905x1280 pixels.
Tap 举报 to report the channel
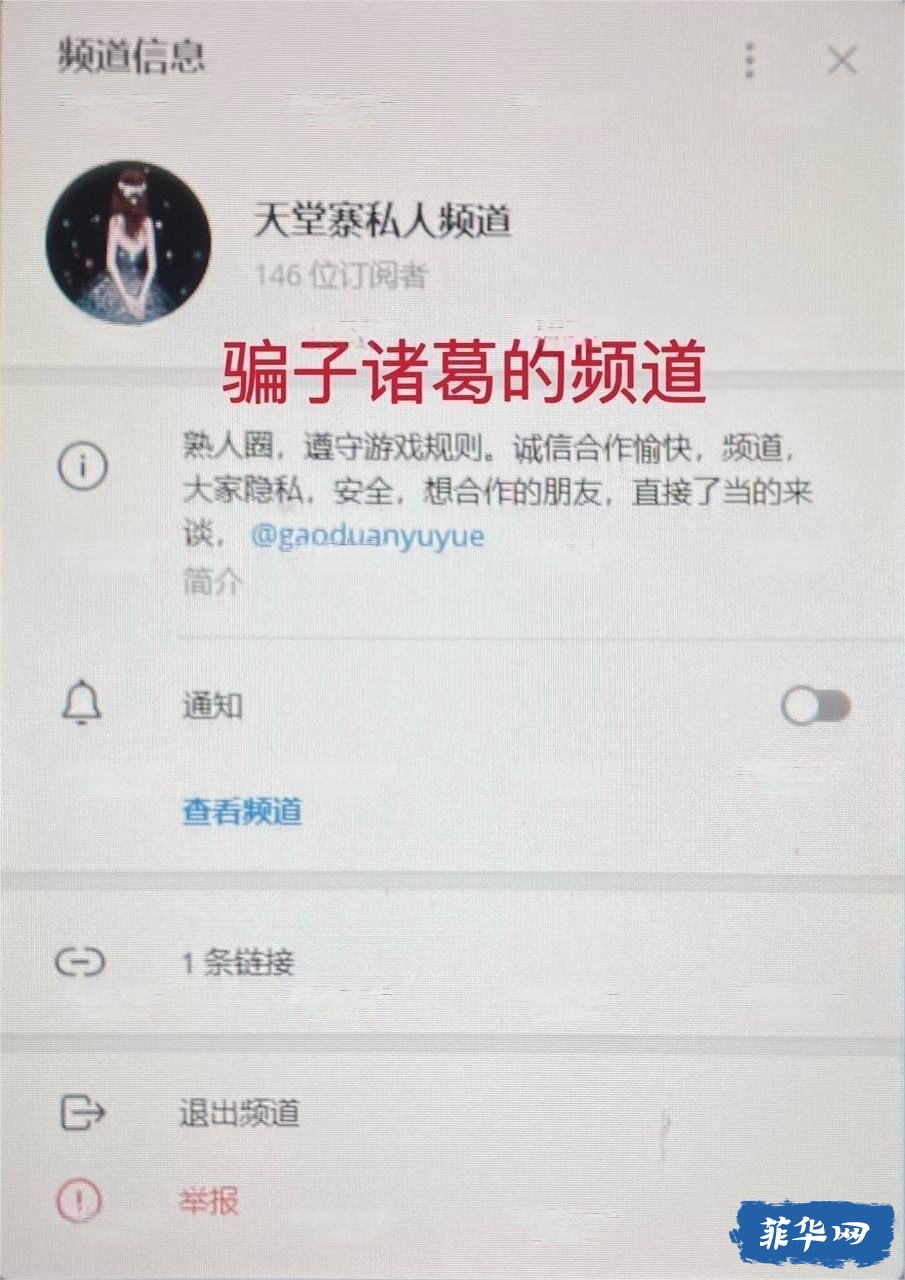(209, 1200)
